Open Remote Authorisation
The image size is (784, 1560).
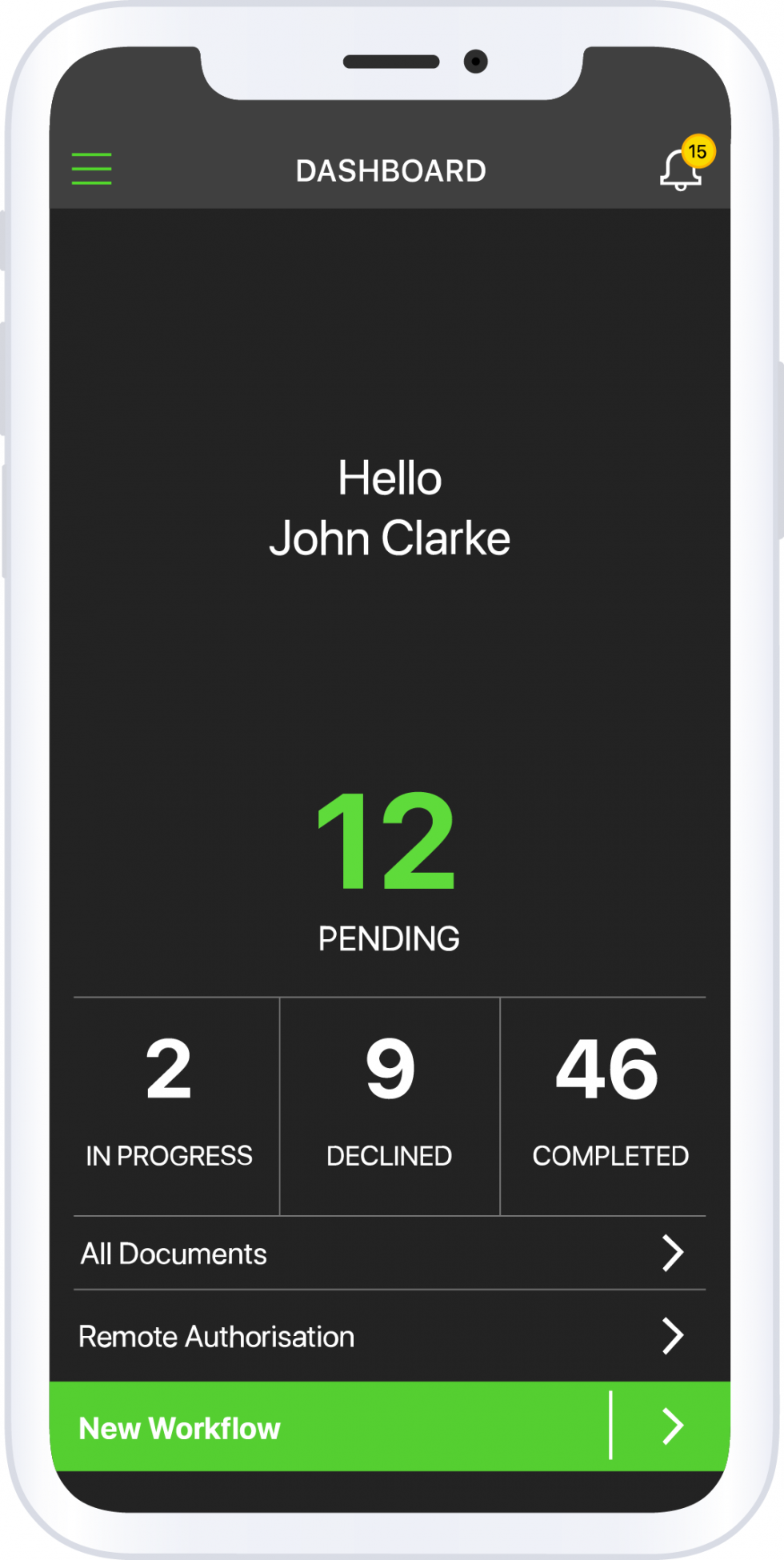pos(390,1337)
